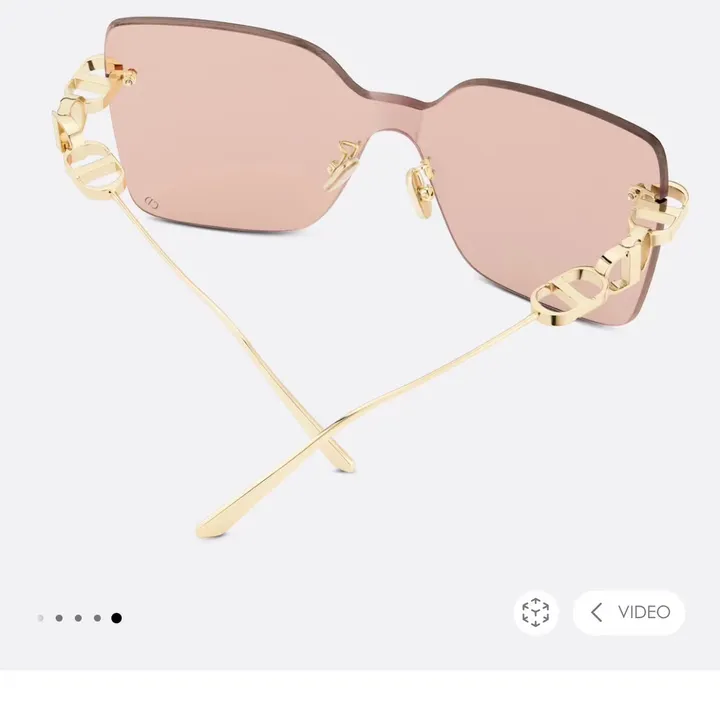The image size is (720, 720).
Task: Open the 3D view of the sunglasses
Action: (x=536, y=612)
